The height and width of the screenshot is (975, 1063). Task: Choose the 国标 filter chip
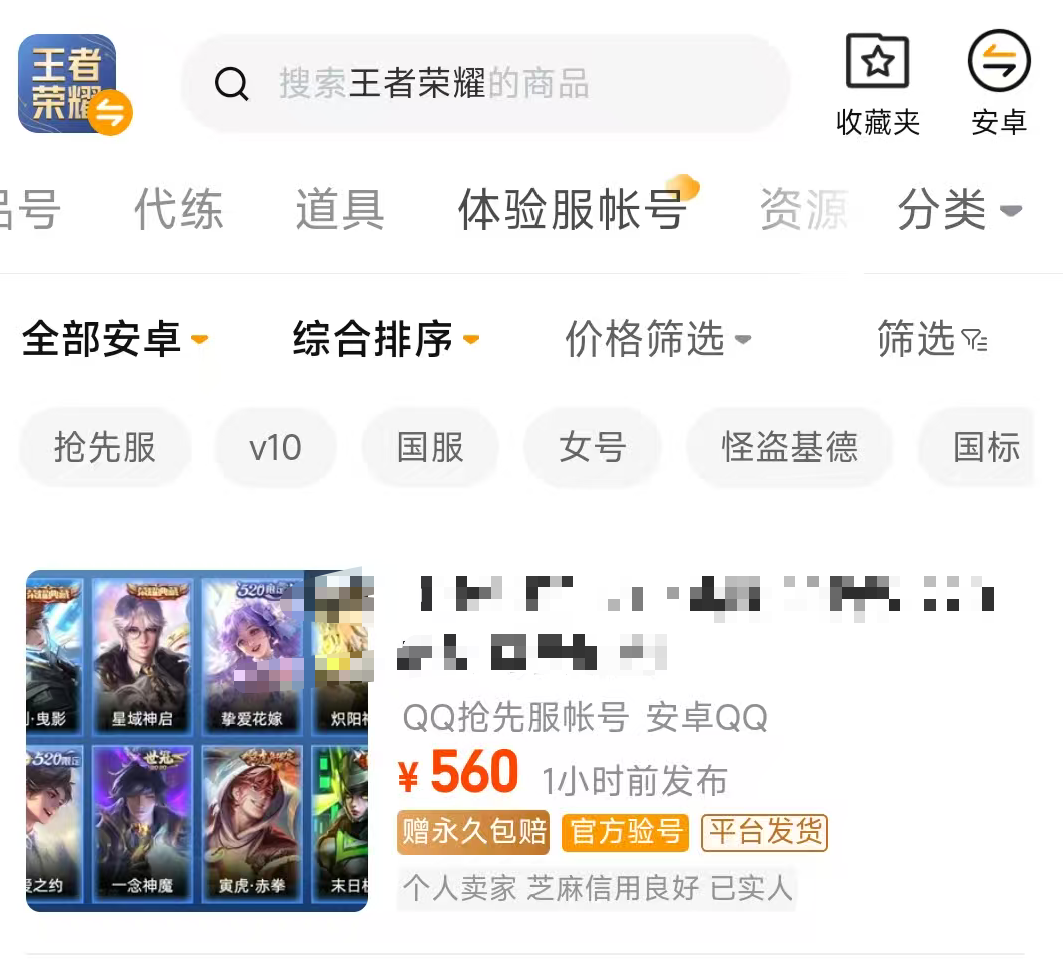click(x=985, y=447)
